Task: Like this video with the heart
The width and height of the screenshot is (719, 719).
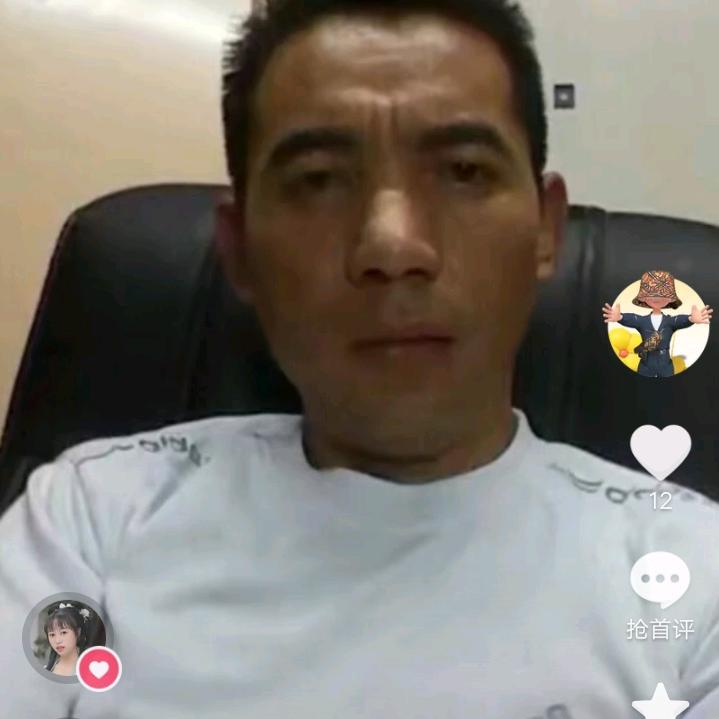Action: pos(660,452)
